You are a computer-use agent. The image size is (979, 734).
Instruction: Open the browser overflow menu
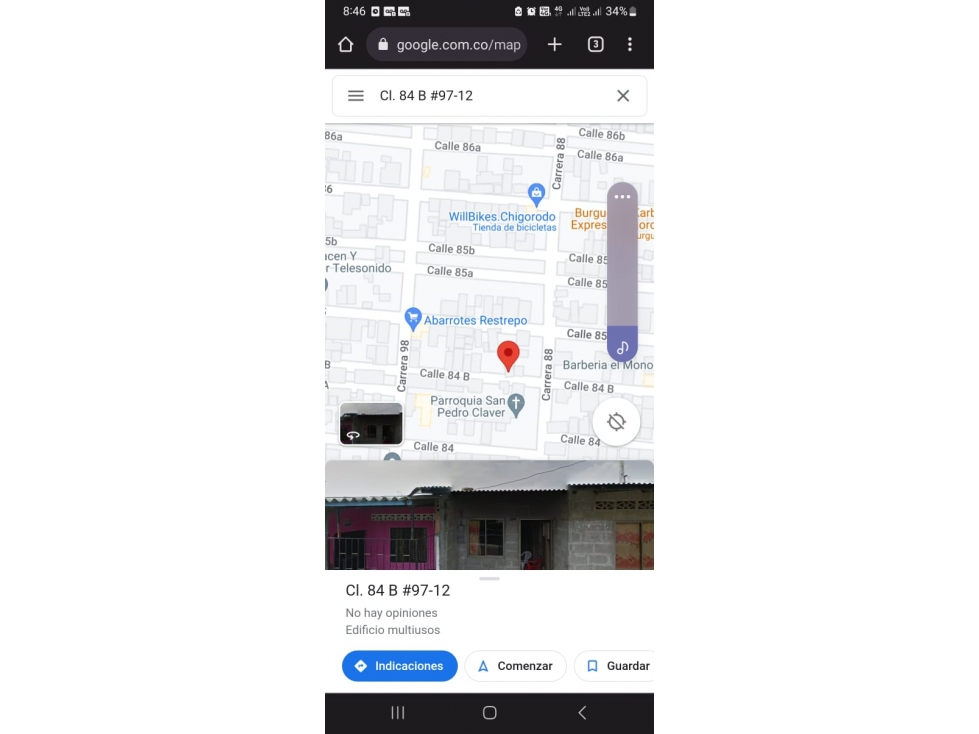[x=629, y=44]
